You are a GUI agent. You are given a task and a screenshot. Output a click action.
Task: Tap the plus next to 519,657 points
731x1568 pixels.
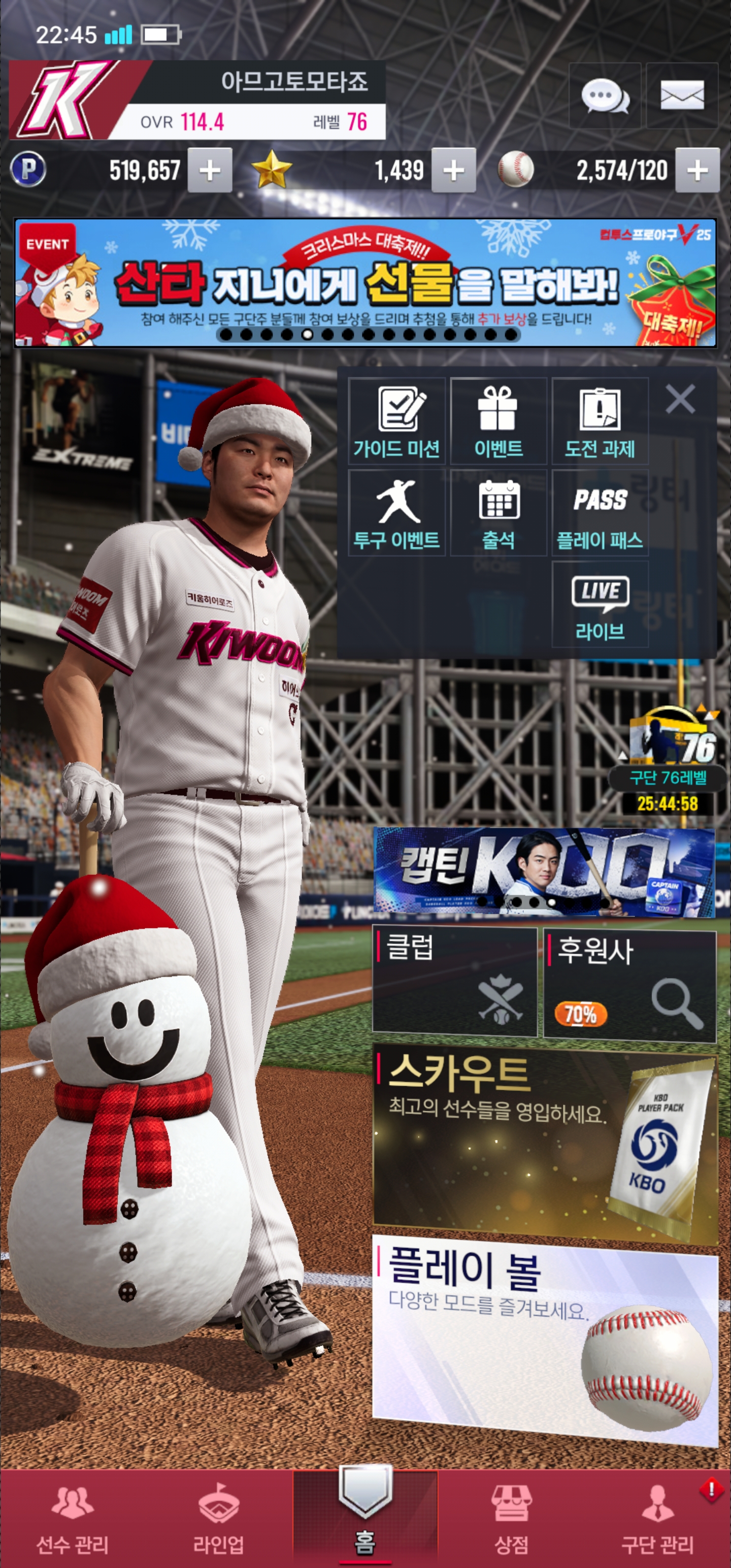pos(209,171)
